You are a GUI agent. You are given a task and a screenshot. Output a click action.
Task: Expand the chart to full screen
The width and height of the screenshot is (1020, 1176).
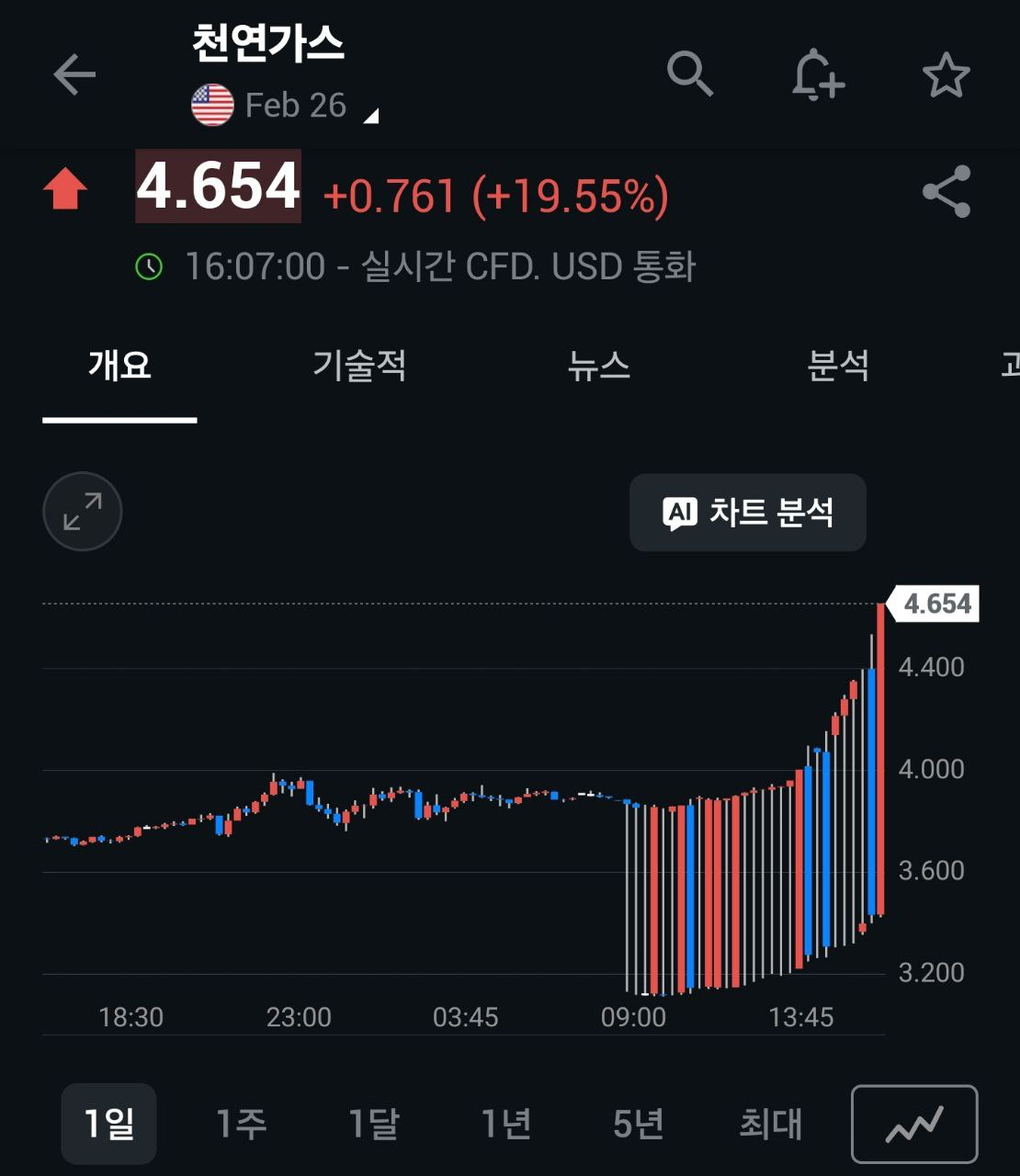[x=83, y=512]
